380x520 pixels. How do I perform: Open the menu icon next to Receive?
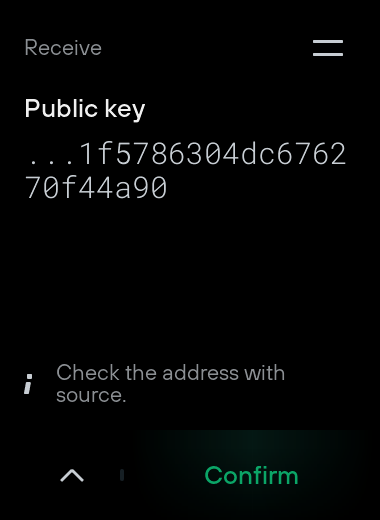click(328, 48)
